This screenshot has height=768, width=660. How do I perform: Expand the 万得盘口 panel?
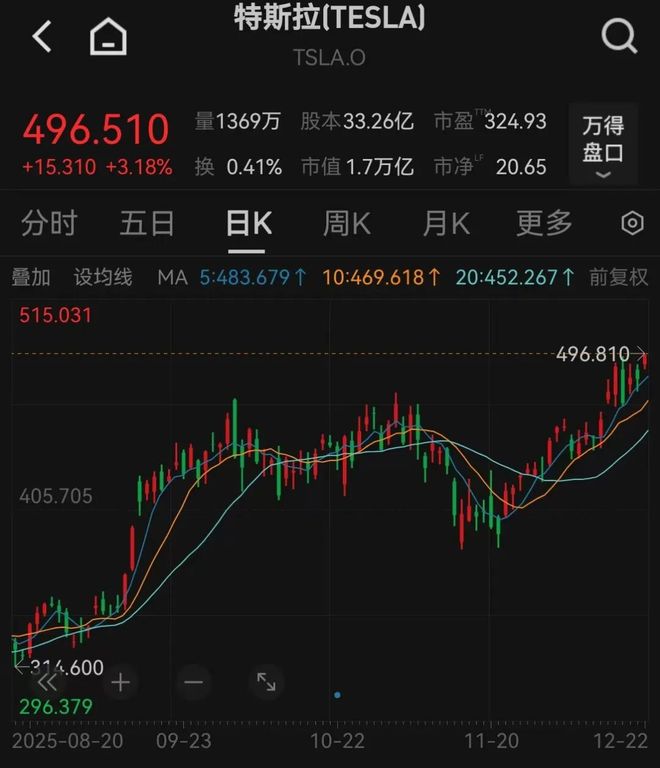point(603,145)
